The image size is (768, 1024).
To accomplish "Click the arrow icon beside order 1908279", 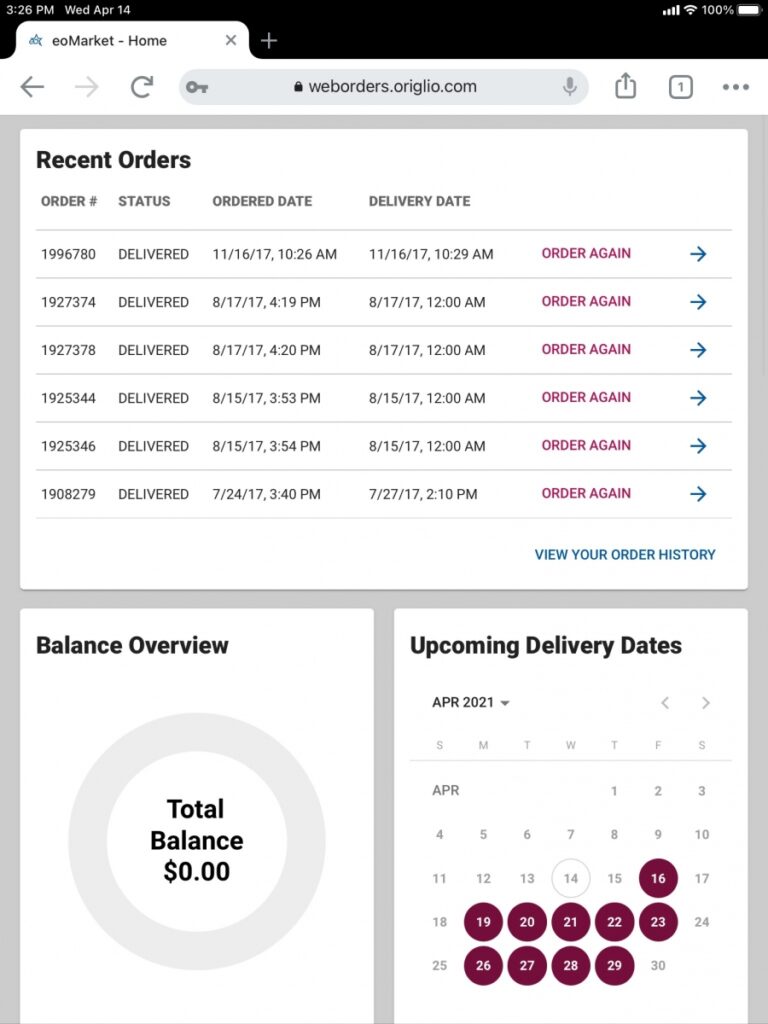I will [698, 493].
